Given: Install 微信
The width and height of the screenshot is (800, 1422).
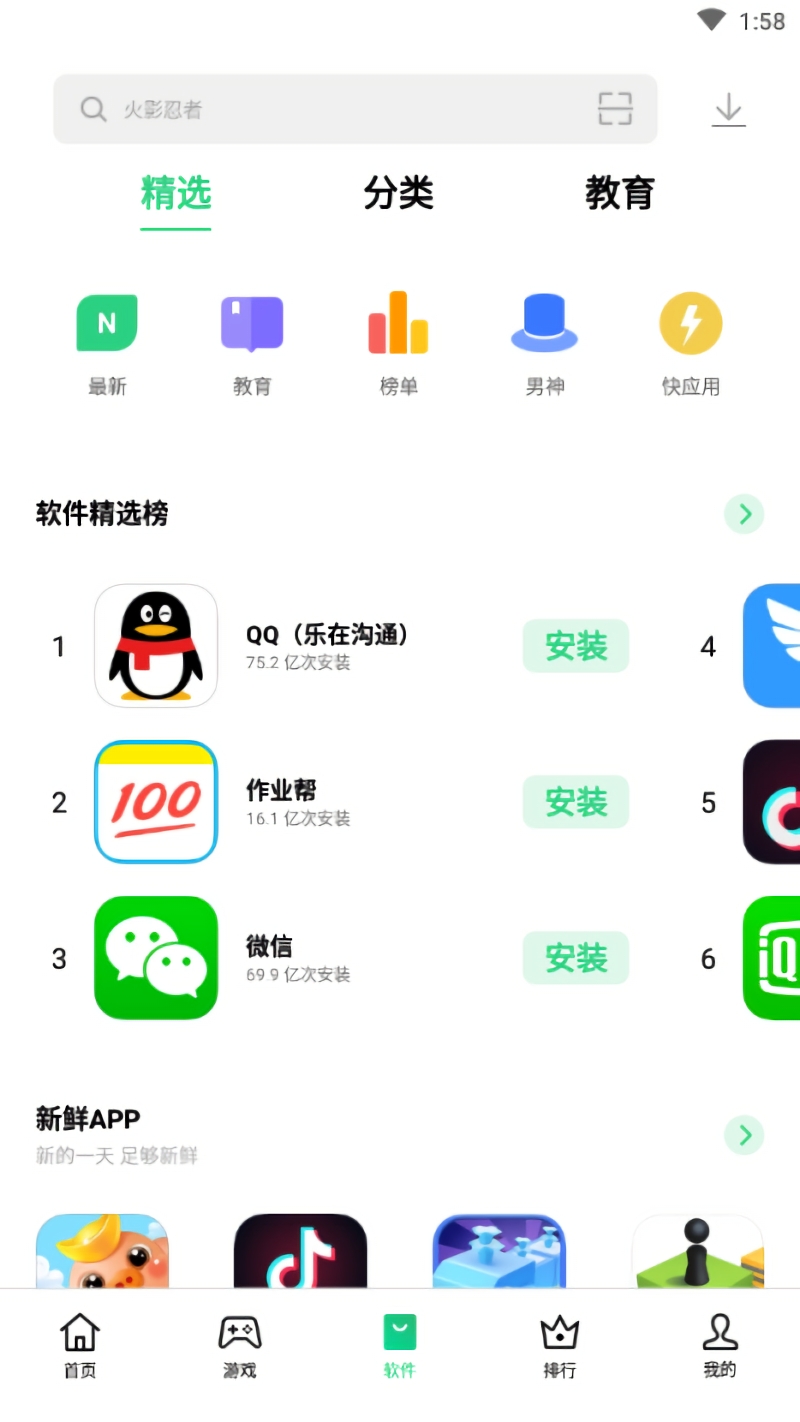Looking at the screenshot, I should pyautogui.click(x=576, y=958).
